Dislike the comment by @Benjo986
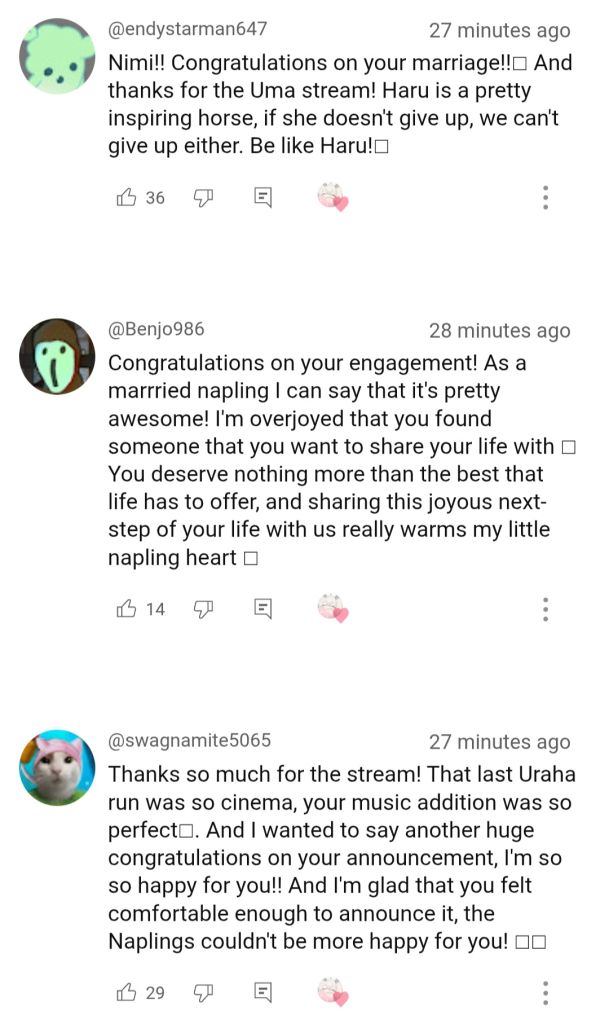 click(x=203, y=608)
